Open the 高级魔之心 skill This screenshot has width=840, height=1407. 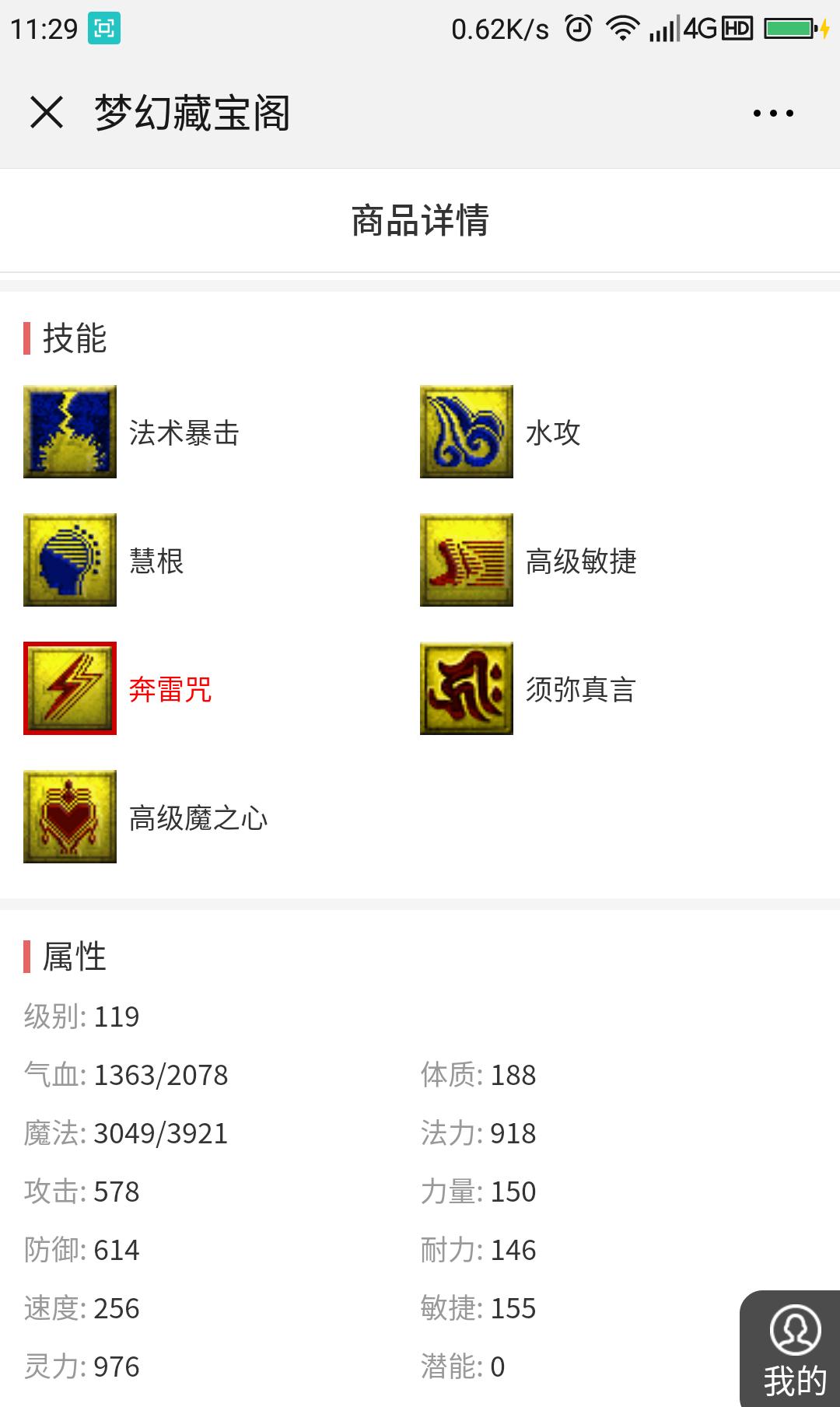pos(70,817)
